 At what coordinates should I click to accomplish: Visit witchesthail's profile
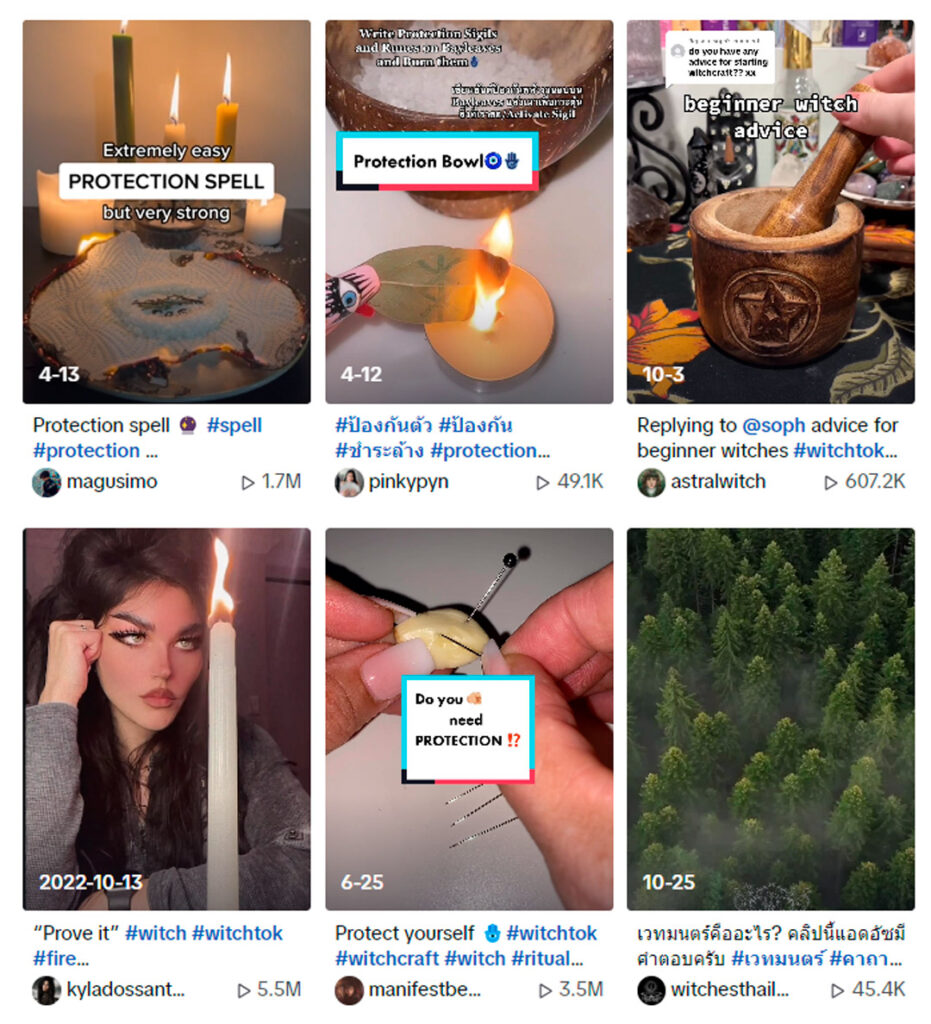(x=729, y=990)
